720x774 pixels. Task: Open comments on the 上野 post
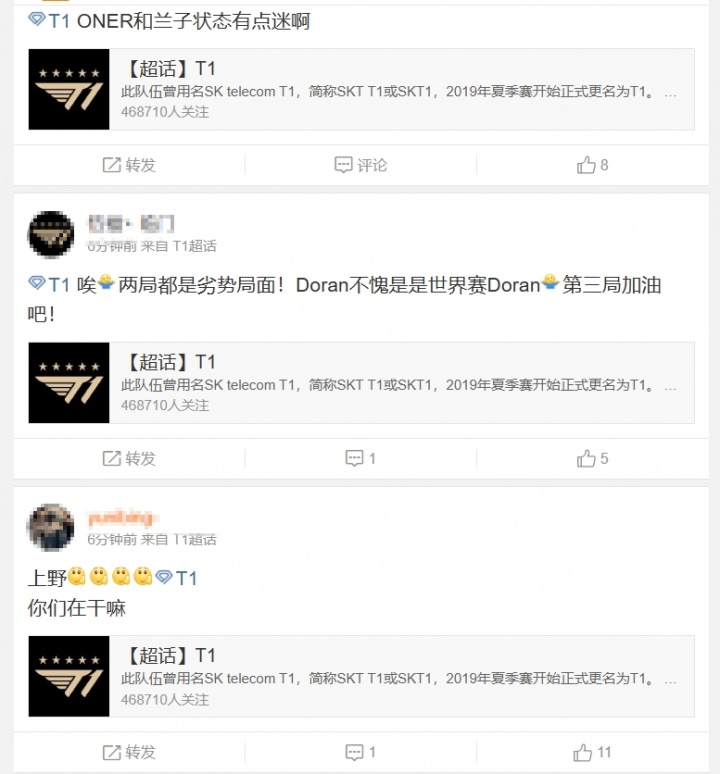coord(360,752)
